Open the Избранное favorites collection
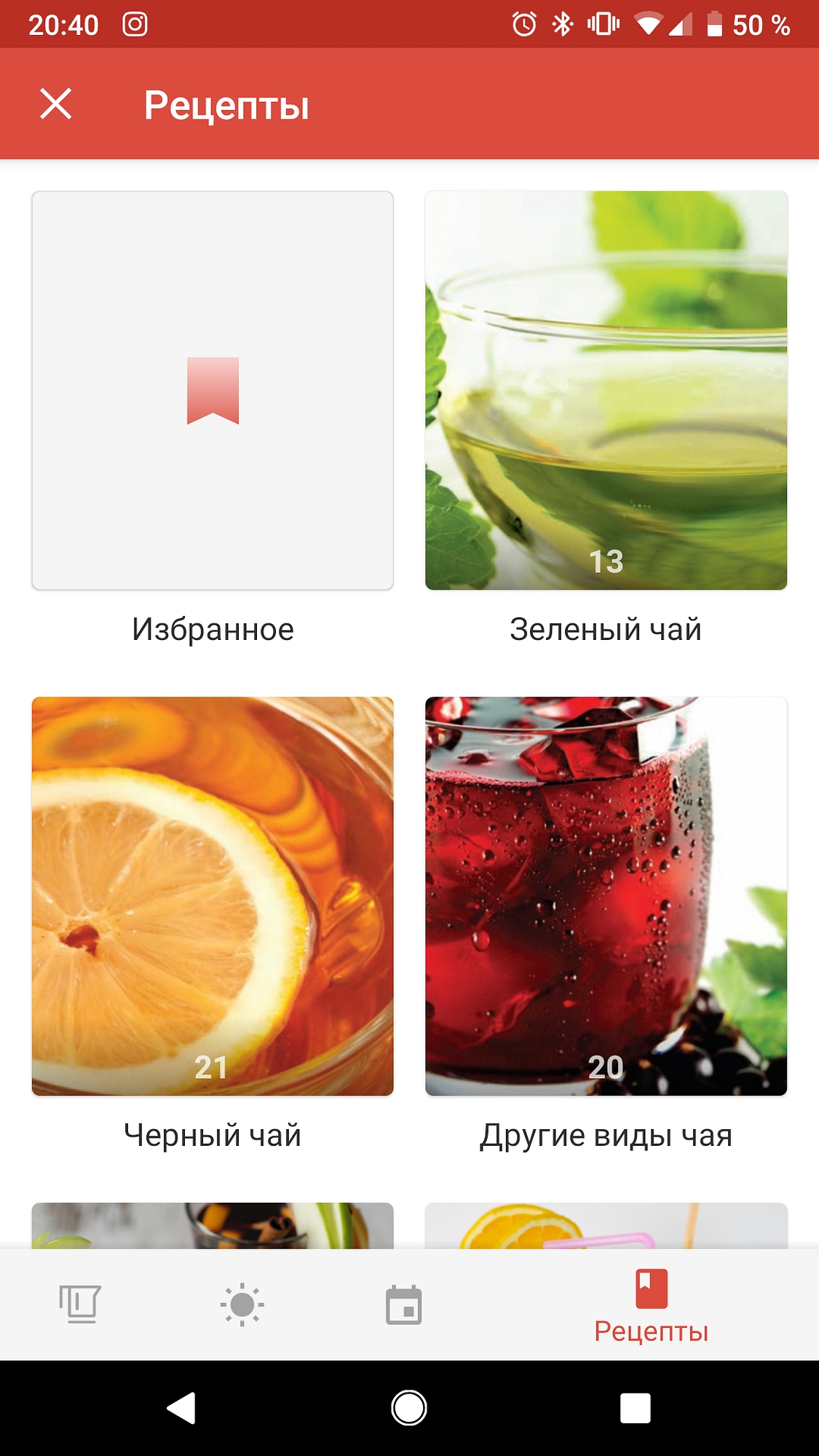This screenshot has width=819, height=1456. tap(213, 391)
